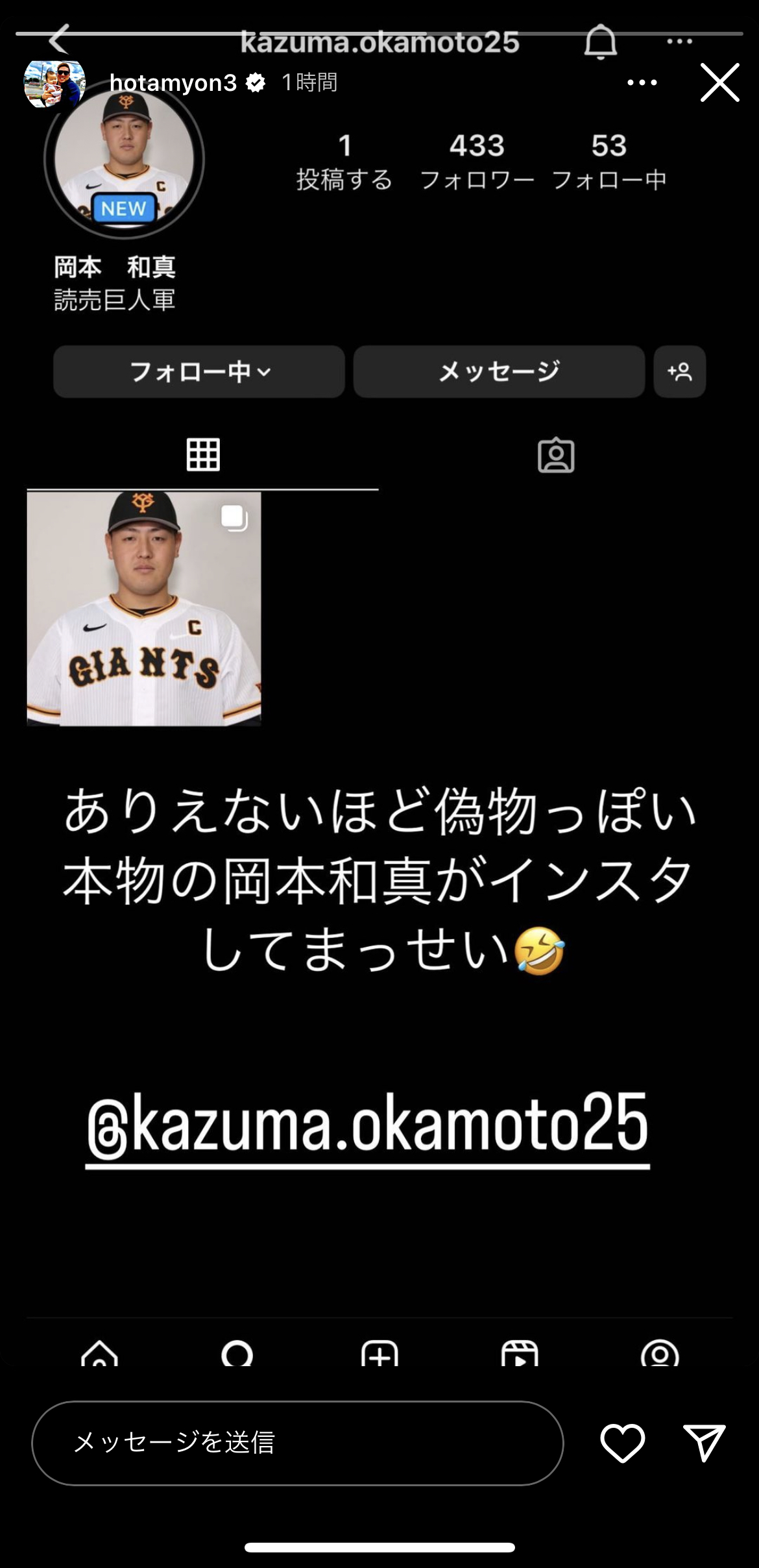759x1568 pixels.
Task: Open the story's more options menu
Action: click(x=642, y=82)
